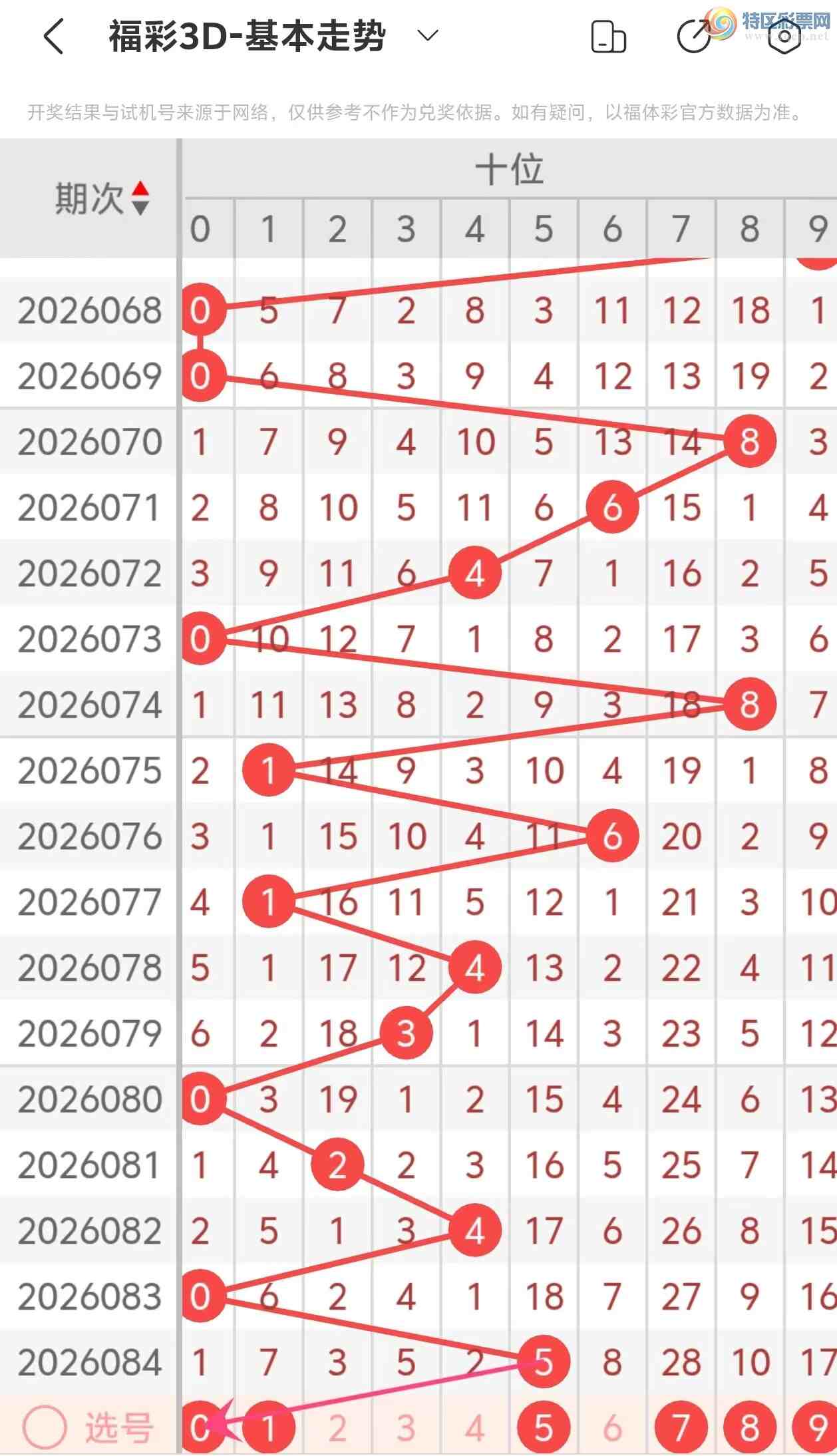Screen dimensions: 837x1456
Task: Open the share icon in header
Action: pos(694,37)
